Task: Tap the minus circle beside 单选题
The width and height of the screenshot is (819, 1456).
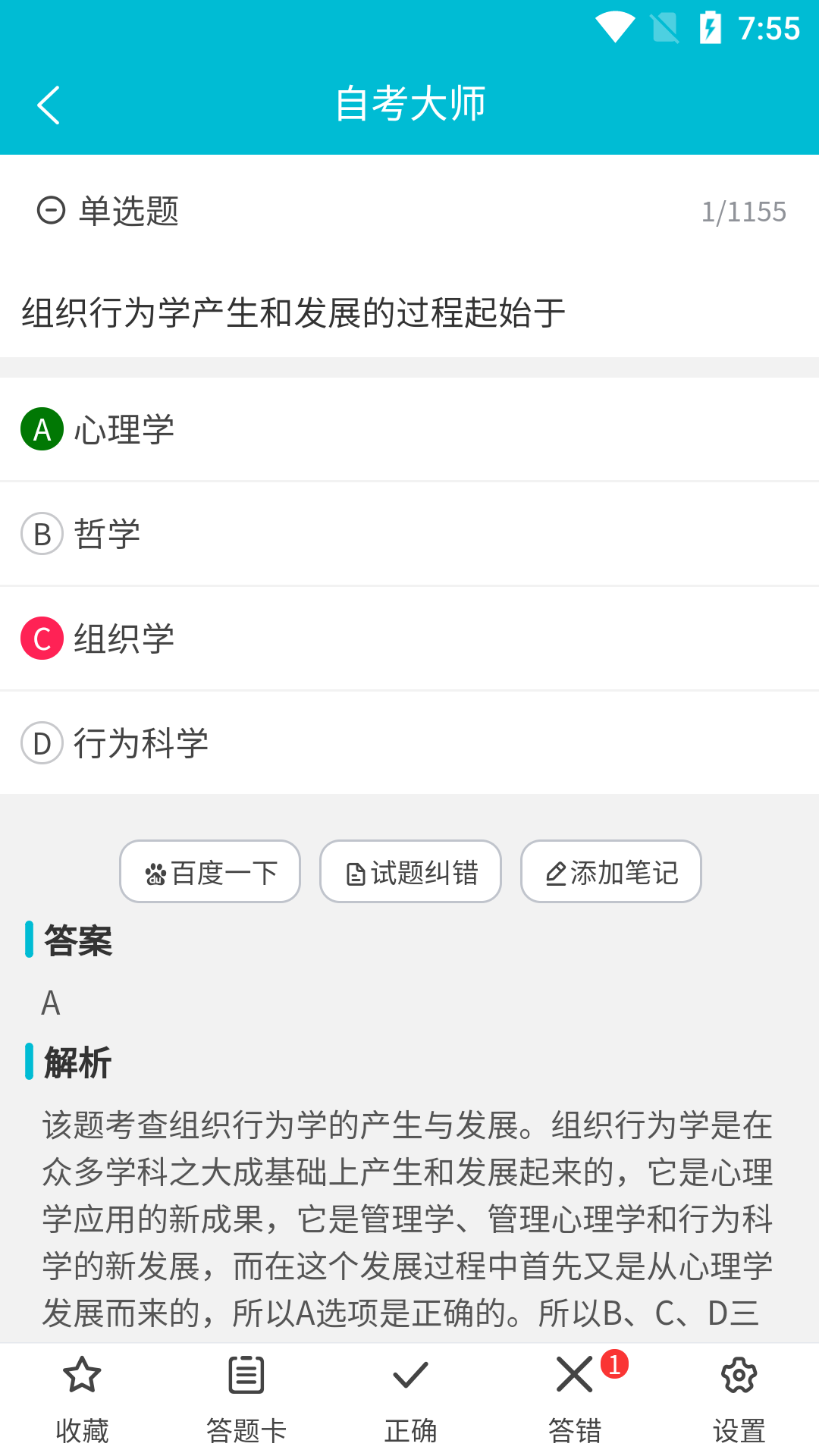Action: pos(50,212)
